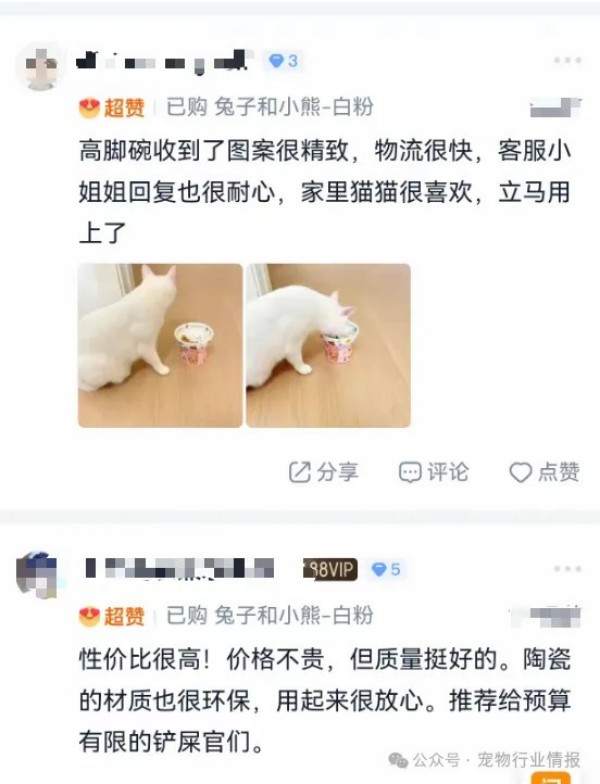Image resolution: width=600 pixels, height=784 pixels.
Task: Like the 高脚碗 cat bowl review
Action: (544, 472)
